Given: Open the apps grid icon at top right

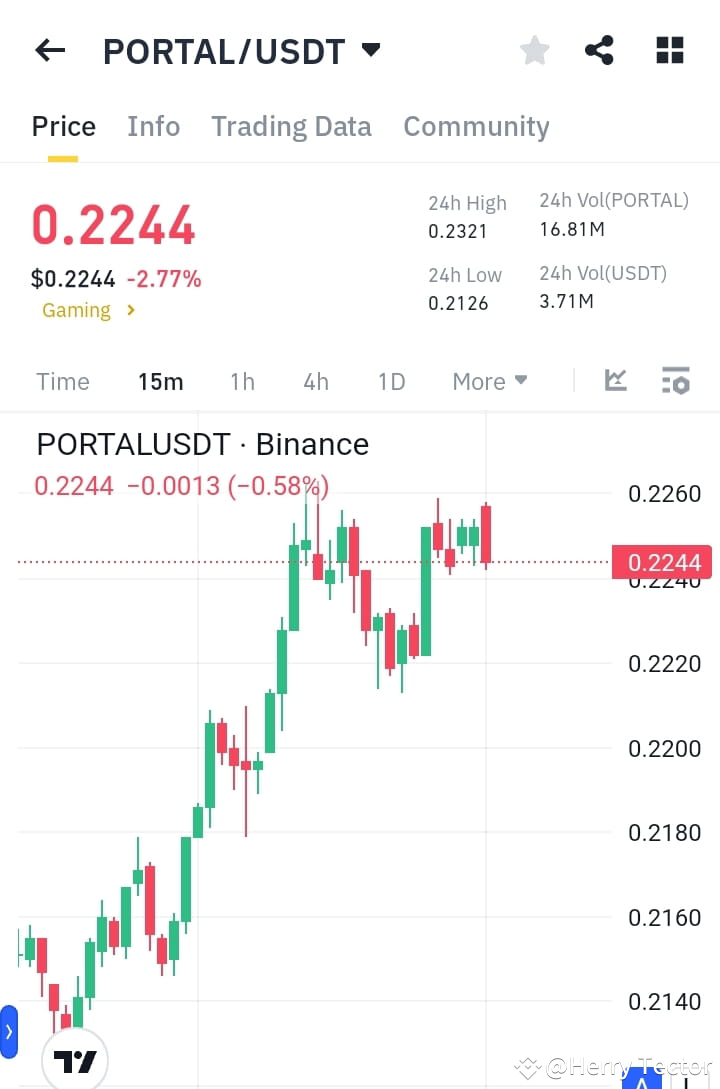Looking at the screenshot, I should [668, 49].
